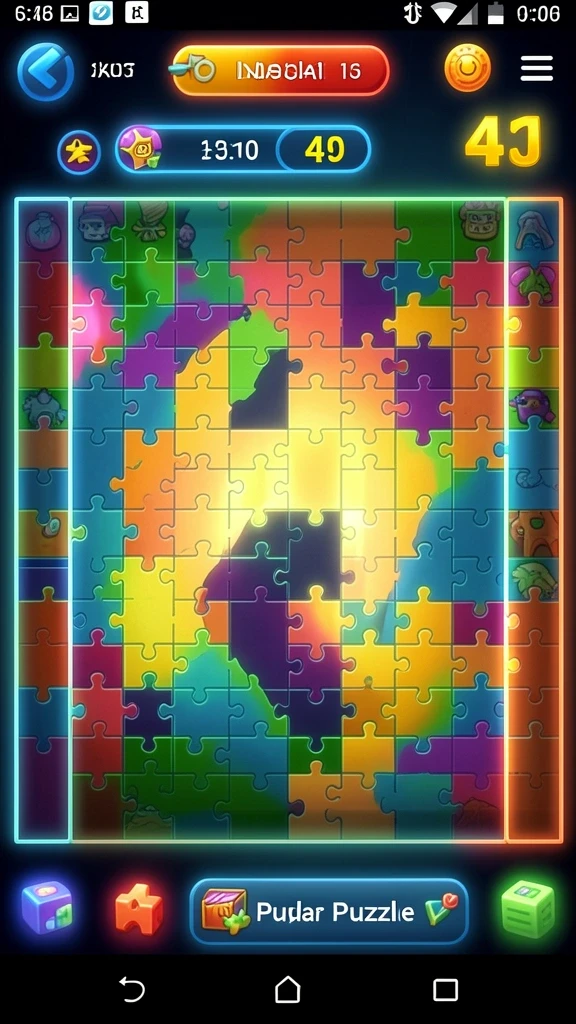Select the orange puzzle piece icon
The height and width of the screenshot is (1024, 576).
click(x=138, y=909)
